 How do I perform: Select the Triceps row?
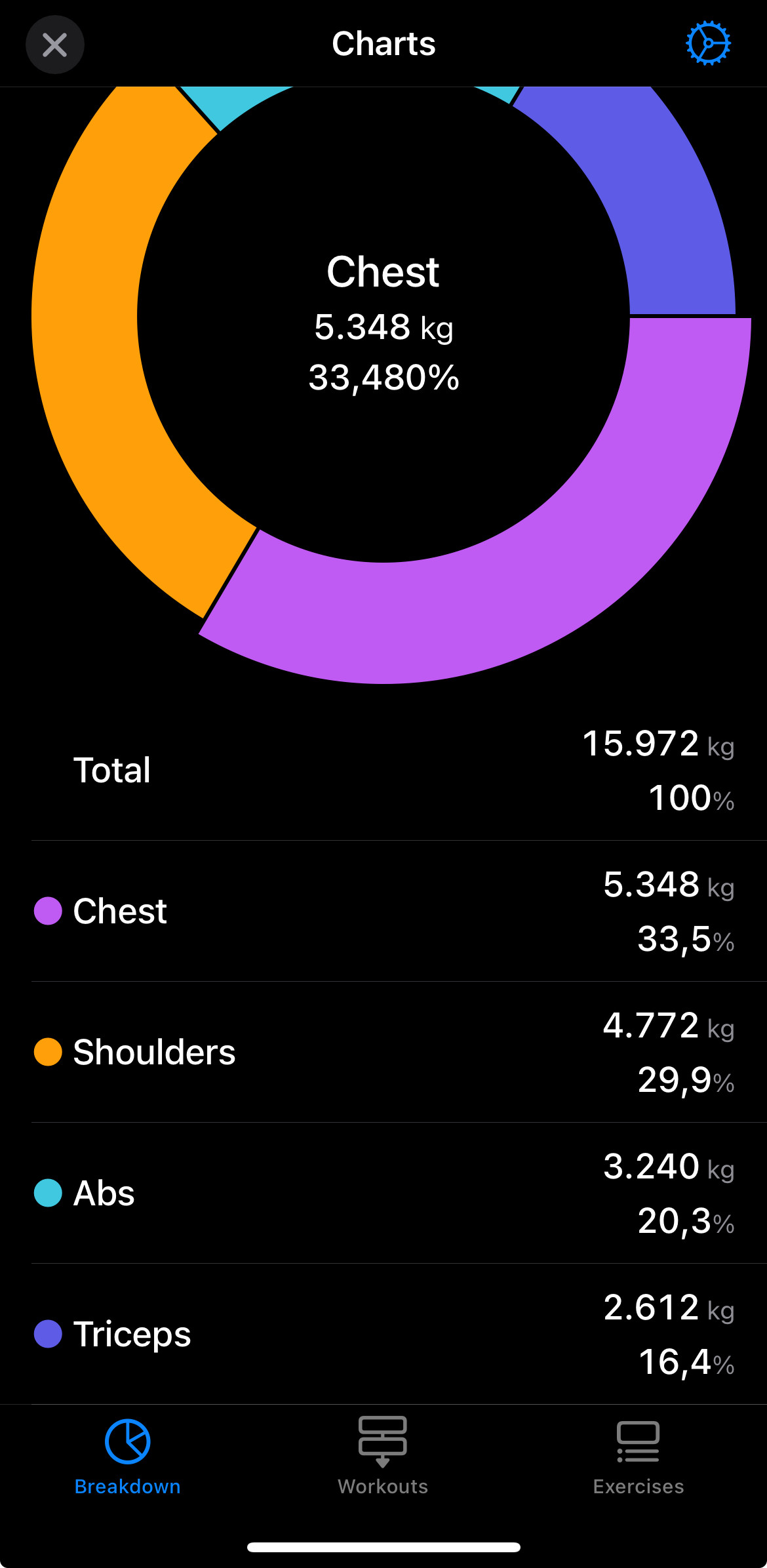[383, 1334]
